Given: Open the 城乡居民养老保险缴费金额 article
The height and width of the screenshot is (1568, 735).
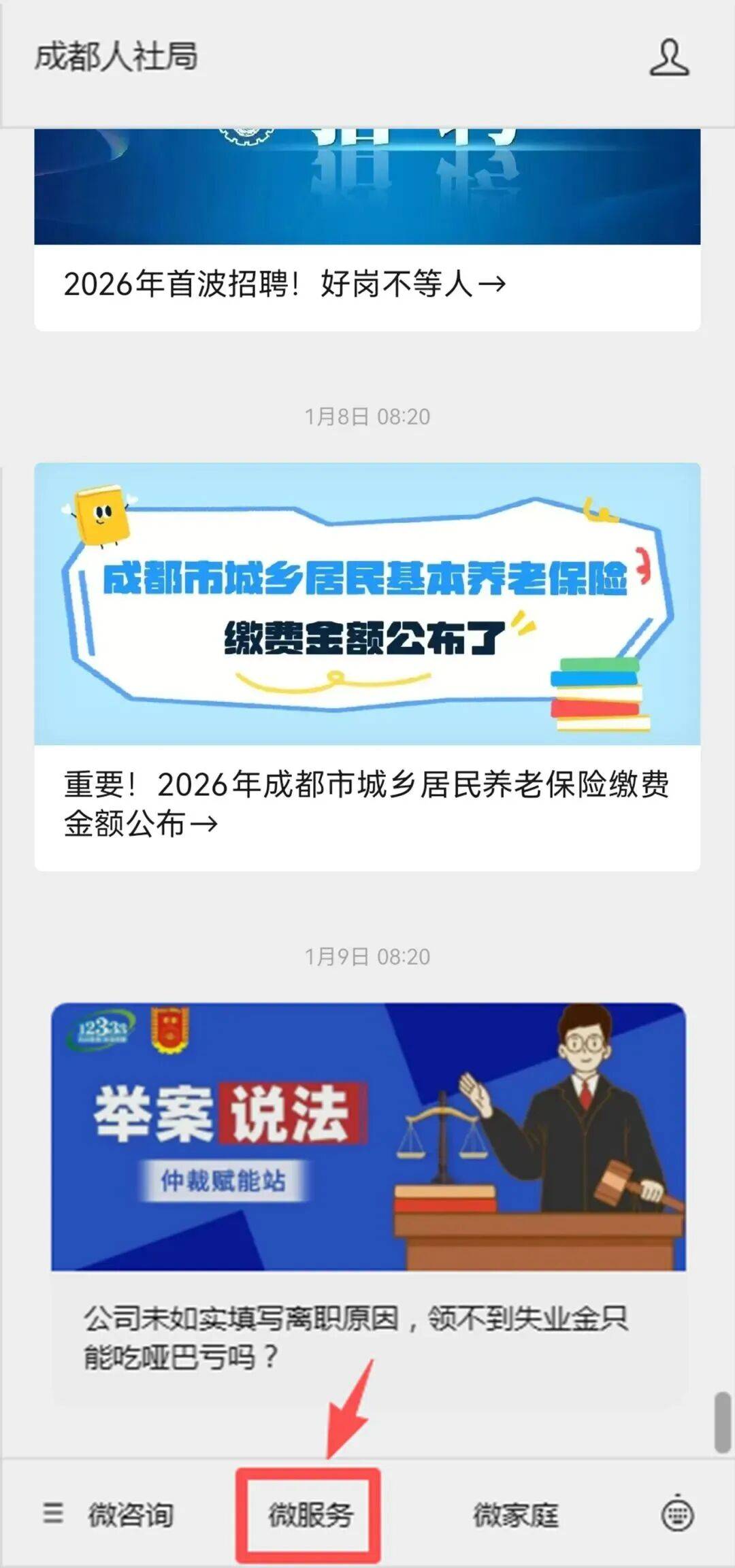Looking at the screenshot, I should (x=367, y=665).
